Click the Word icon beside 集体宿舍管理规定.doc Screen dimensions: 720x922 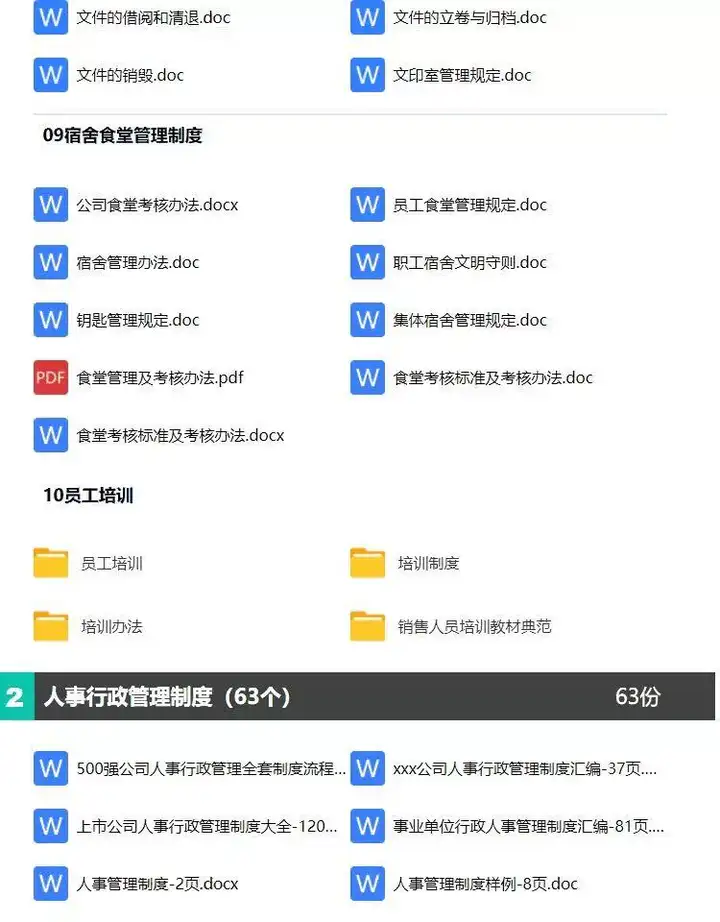368,320
